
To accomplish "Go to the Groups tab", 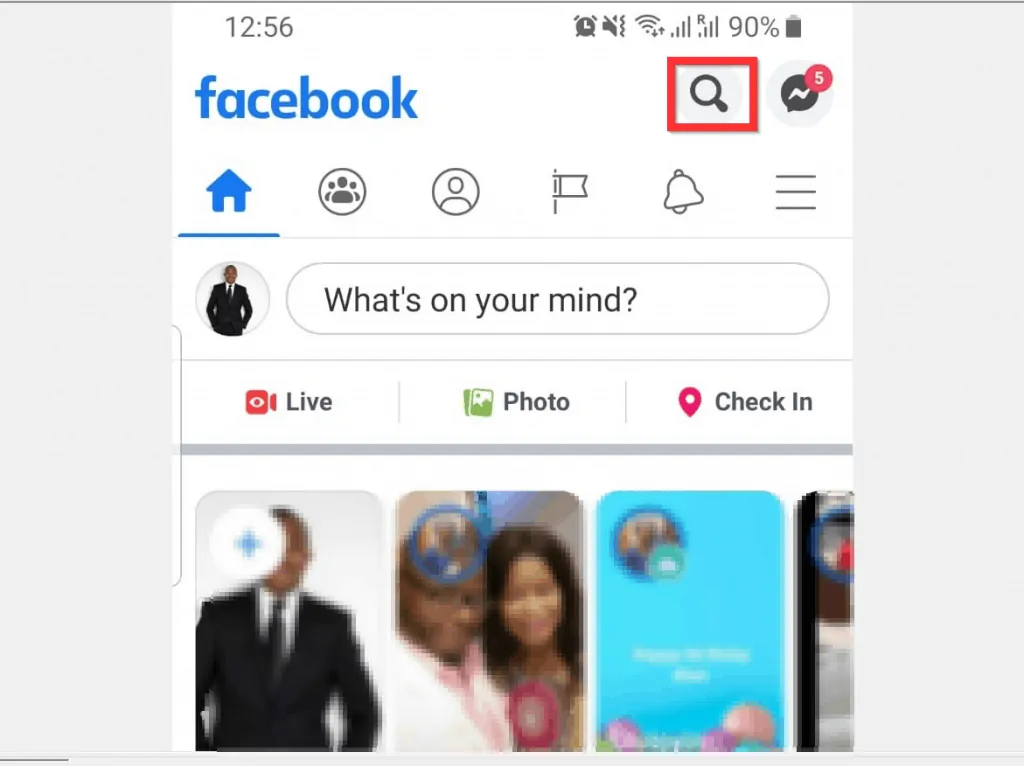I will pos(342,190).
